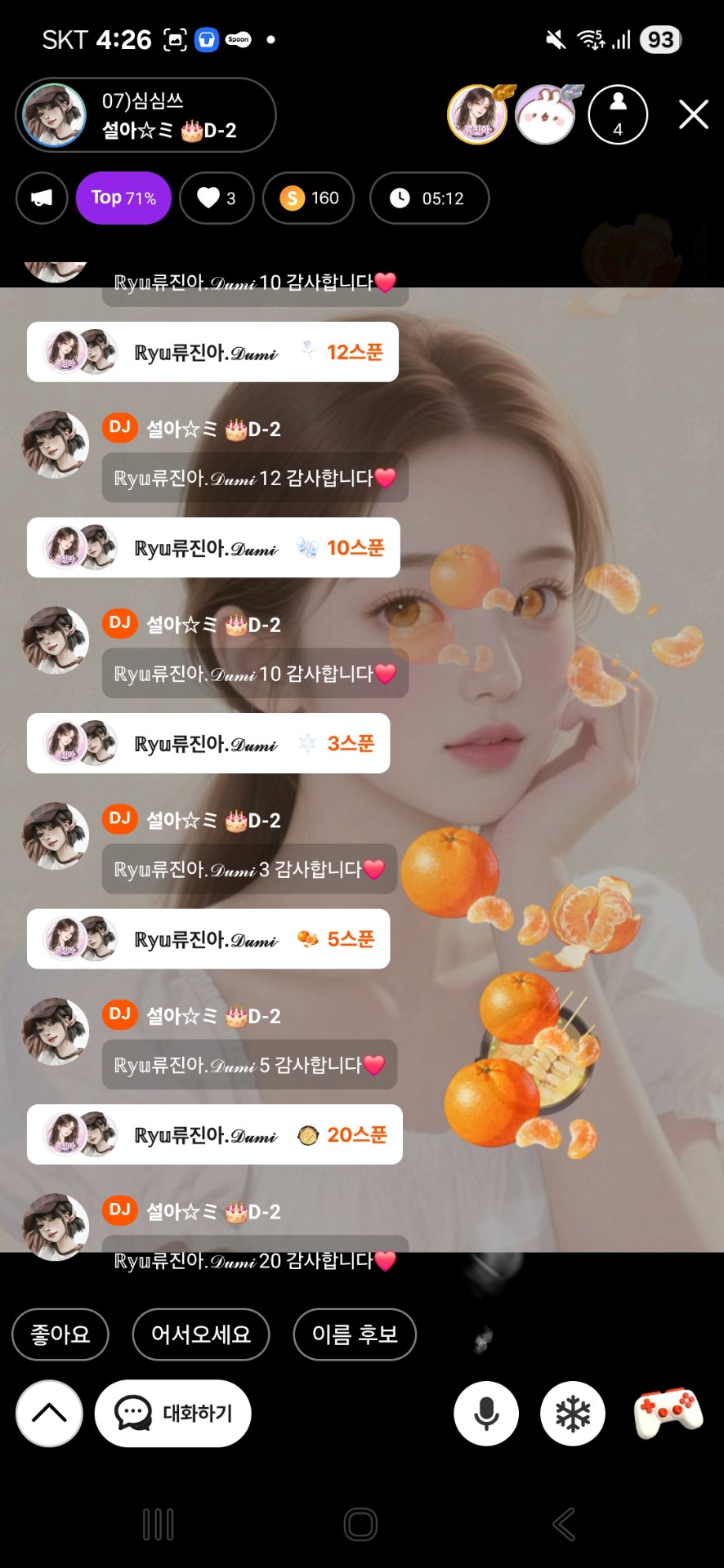724x1568 pixels.
Task: Tap the heart likes chip showing 3
Action: (217, 198)
